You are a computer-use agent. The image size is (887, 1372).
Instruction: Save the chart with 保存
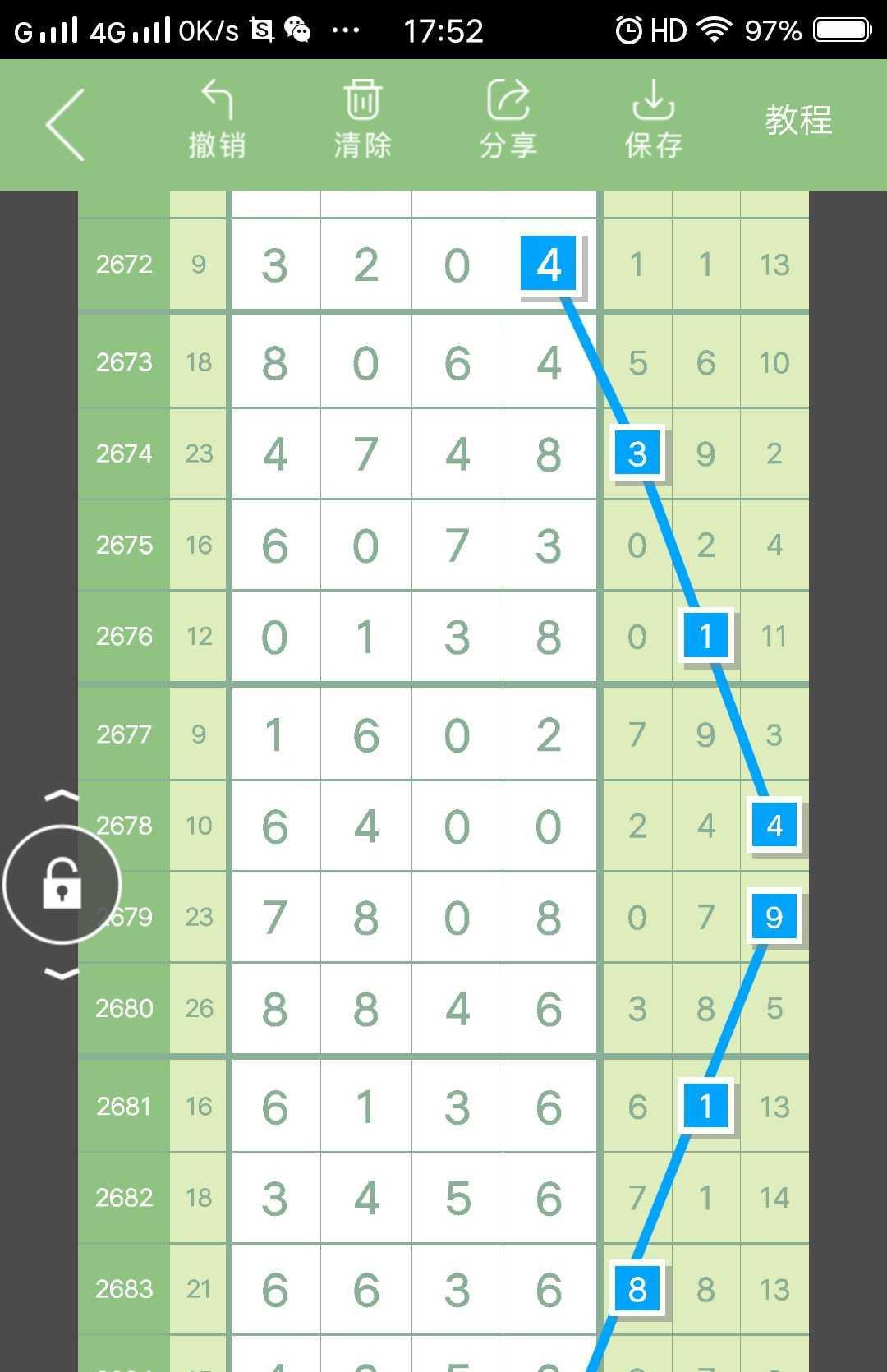coord(653,120)
